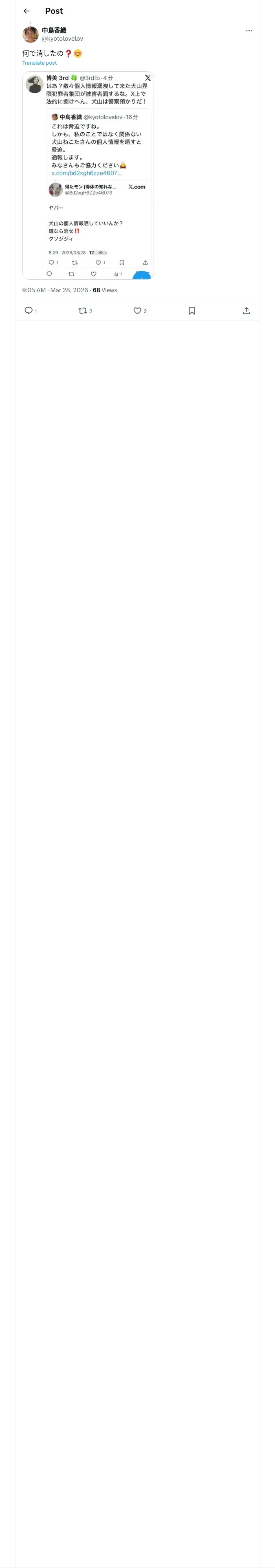The image size is (275, 1568).
Task: Bookmark this post
Action: (x=192, y=311)
